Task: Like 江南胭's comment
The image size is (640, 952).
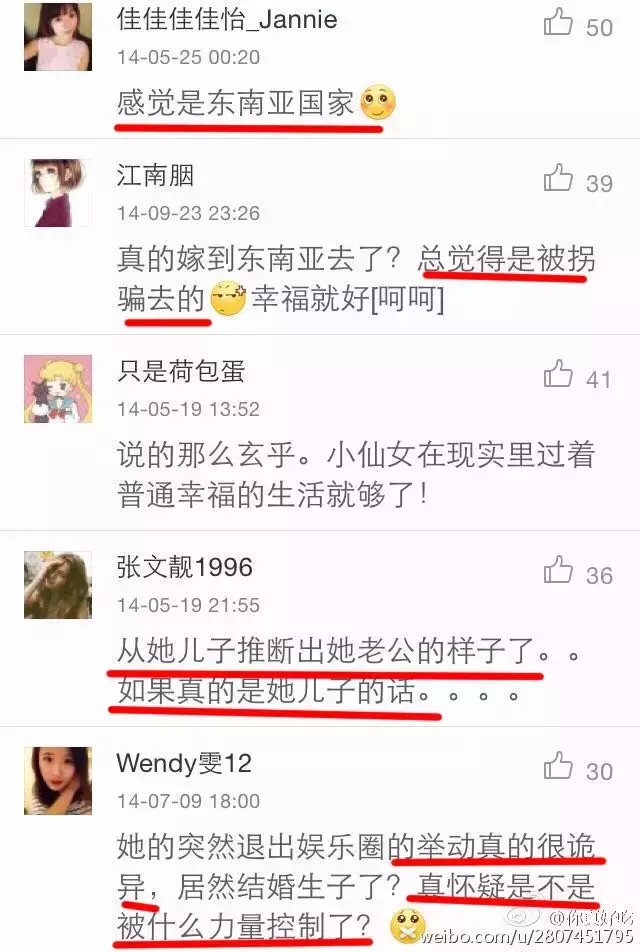Action: point(558,180)
